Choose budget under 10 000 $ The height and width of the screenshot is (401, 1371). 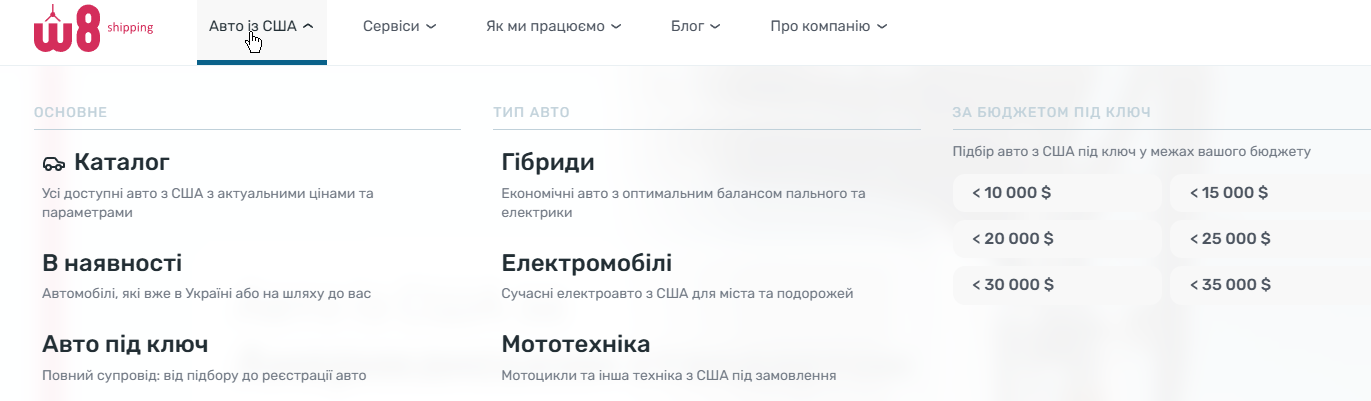(1058, 193)
